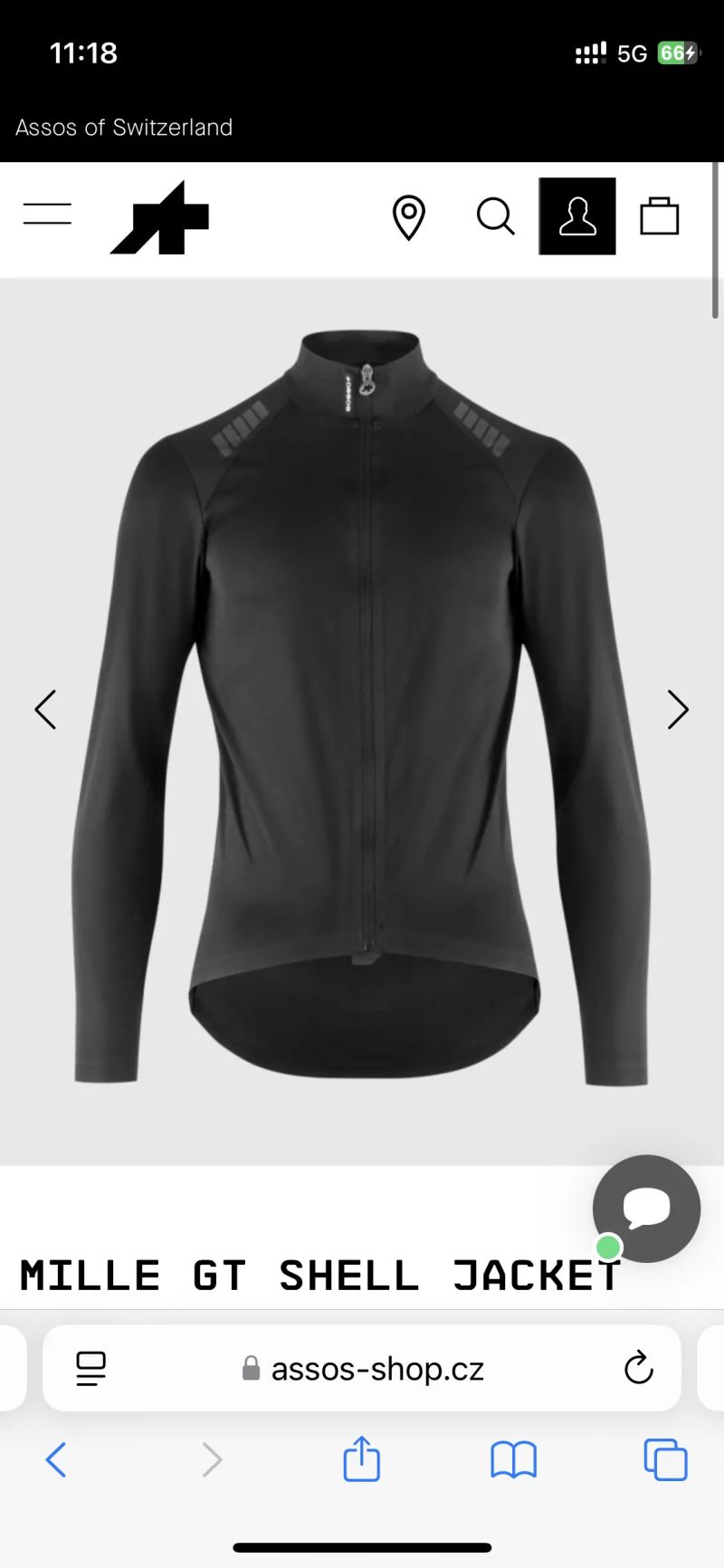
Task: Share this page
Action: pos(361,1459)
